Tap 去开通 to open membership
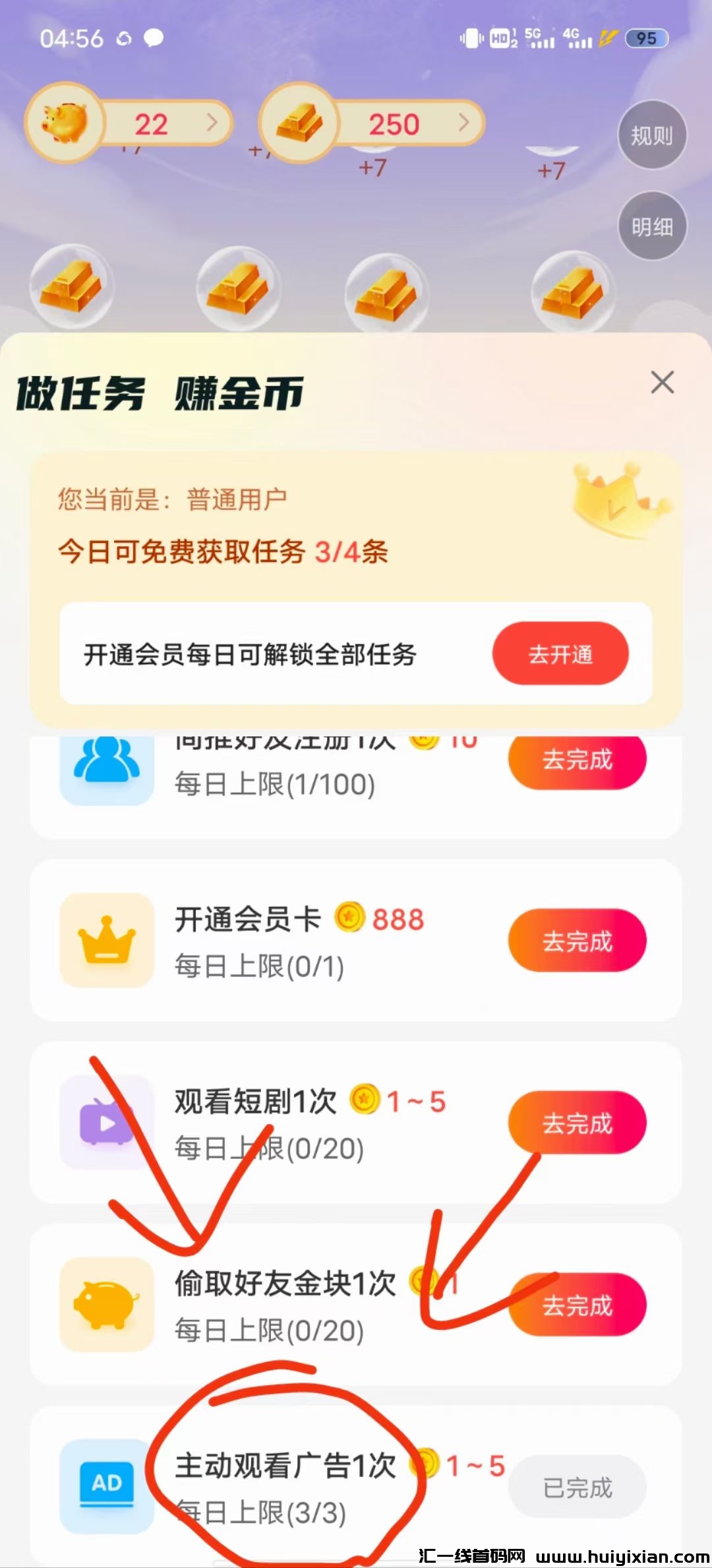Image resolution: width=712 pixels, height=1568 pixels. point(560,654)
